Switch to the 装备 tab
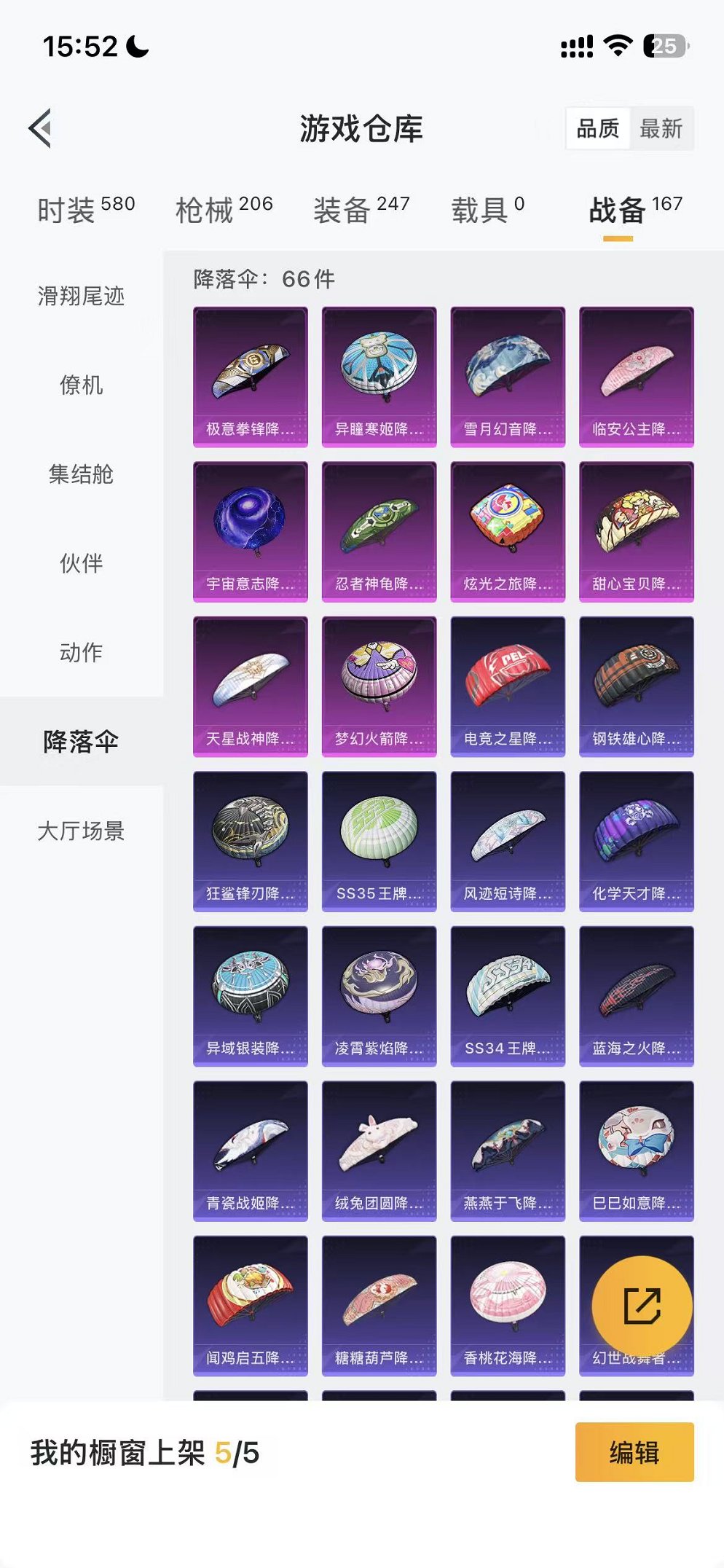 pos(361,210)
